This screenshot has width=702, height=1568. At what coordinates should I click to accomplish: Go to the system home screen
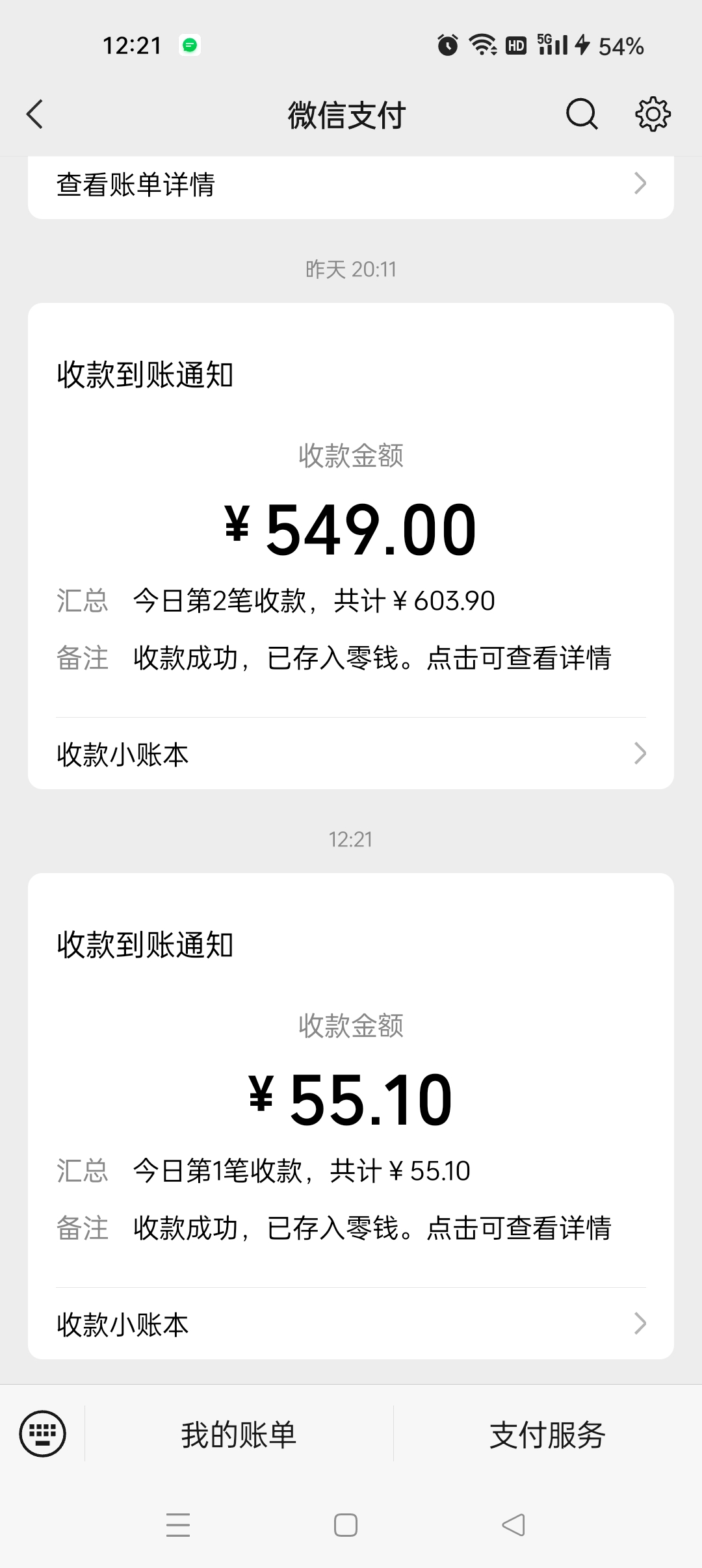pos(345,1525)
